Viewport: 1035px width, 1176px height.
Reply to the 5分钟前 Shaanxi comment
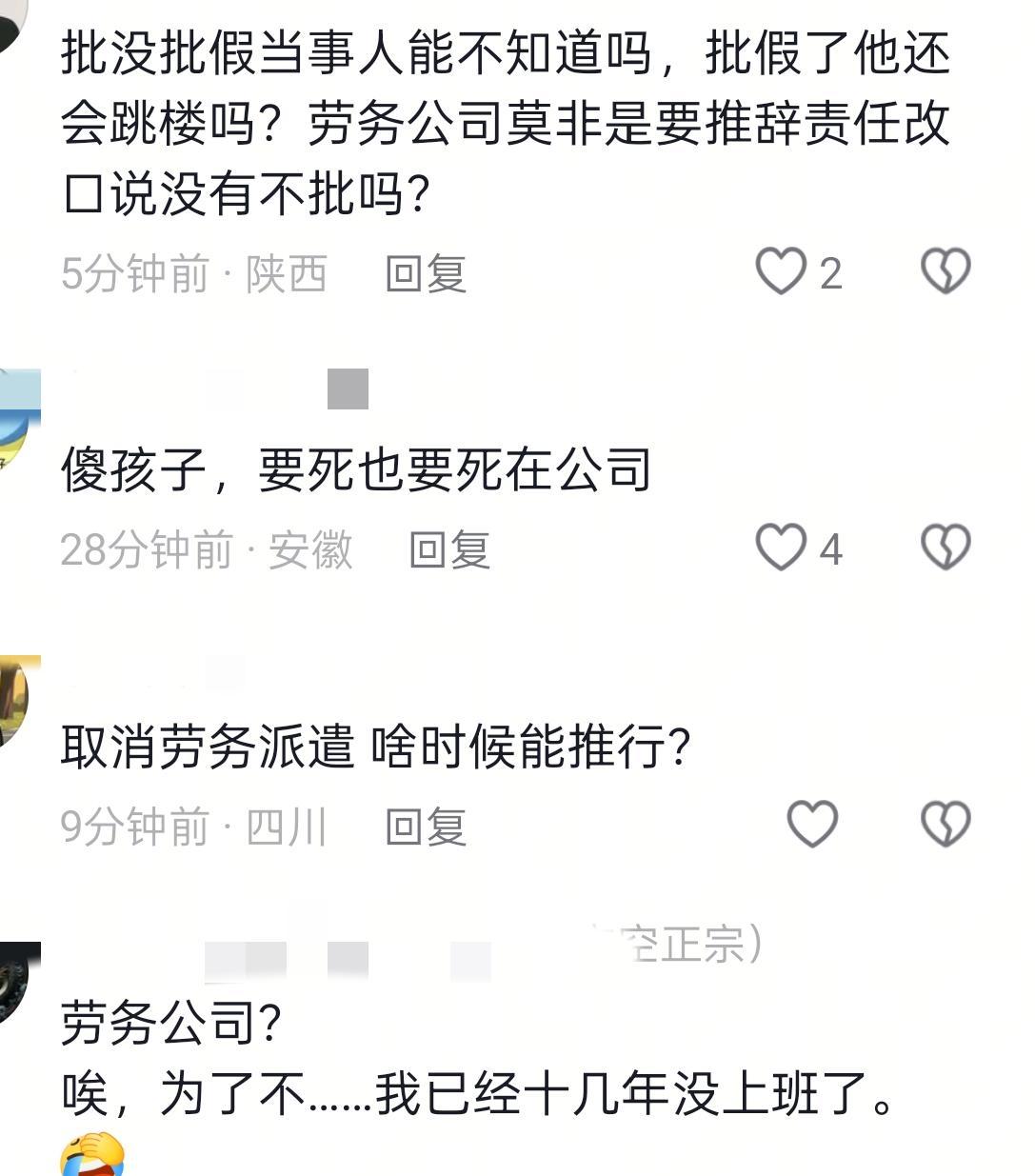[426, 274]
